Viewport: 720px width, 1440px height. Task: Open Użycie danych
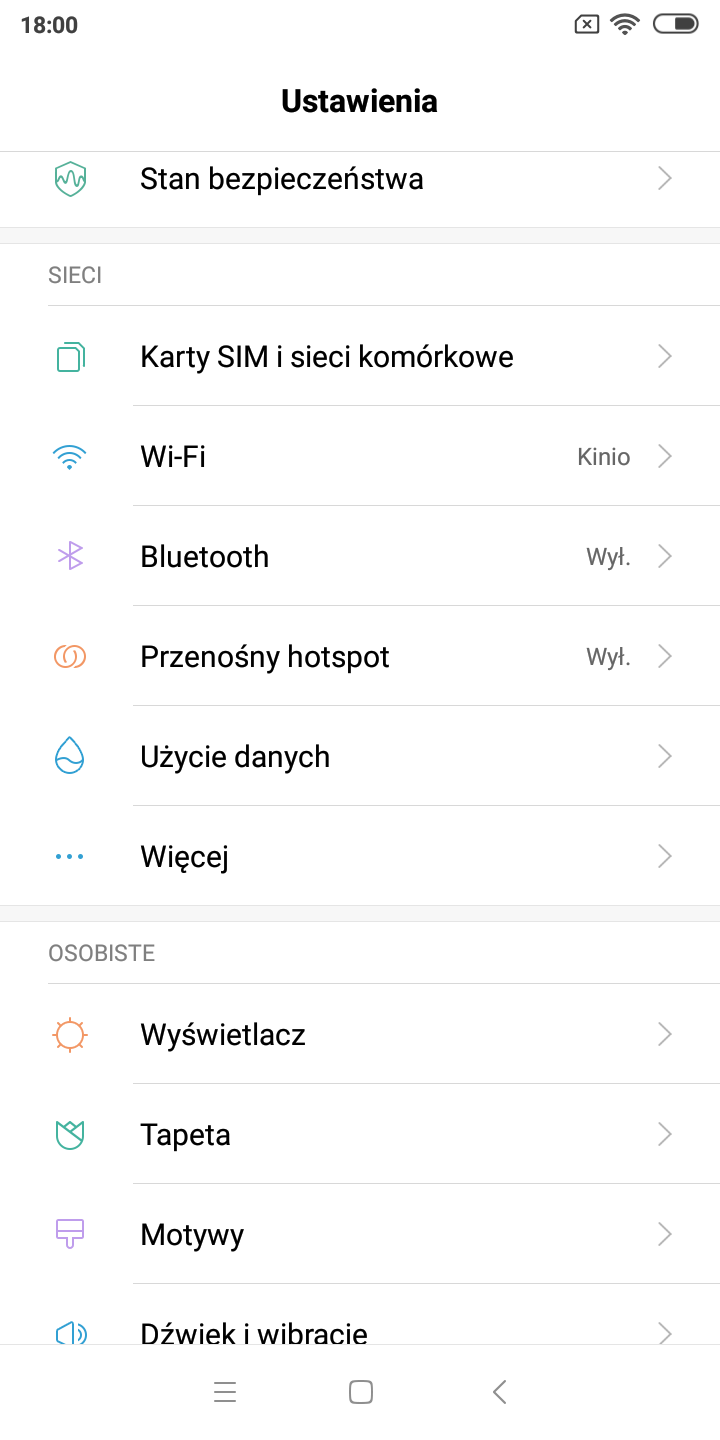(360, 756)
